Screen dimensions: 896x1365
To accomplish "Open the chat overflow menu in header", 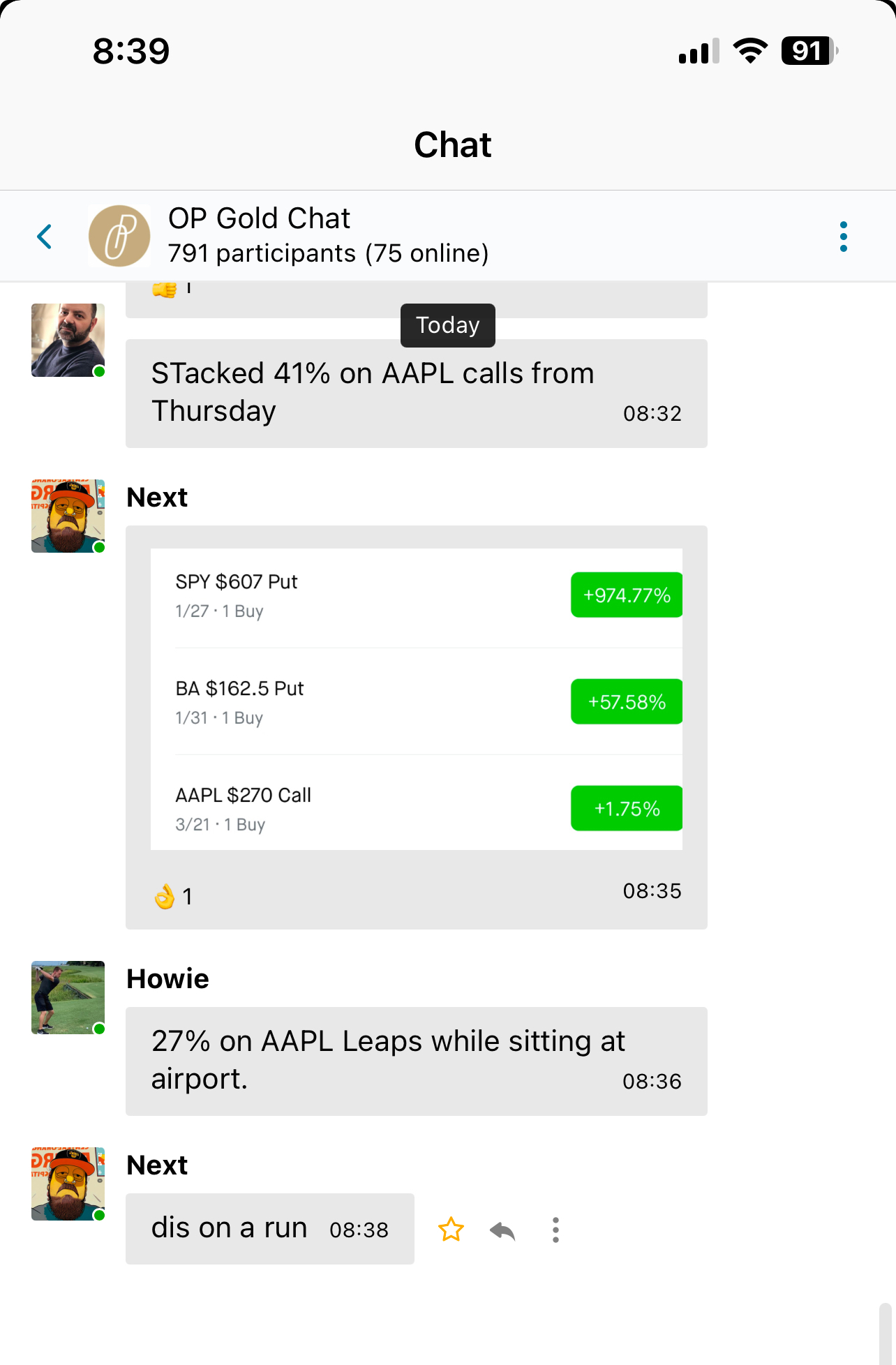I will pos(843,237).
